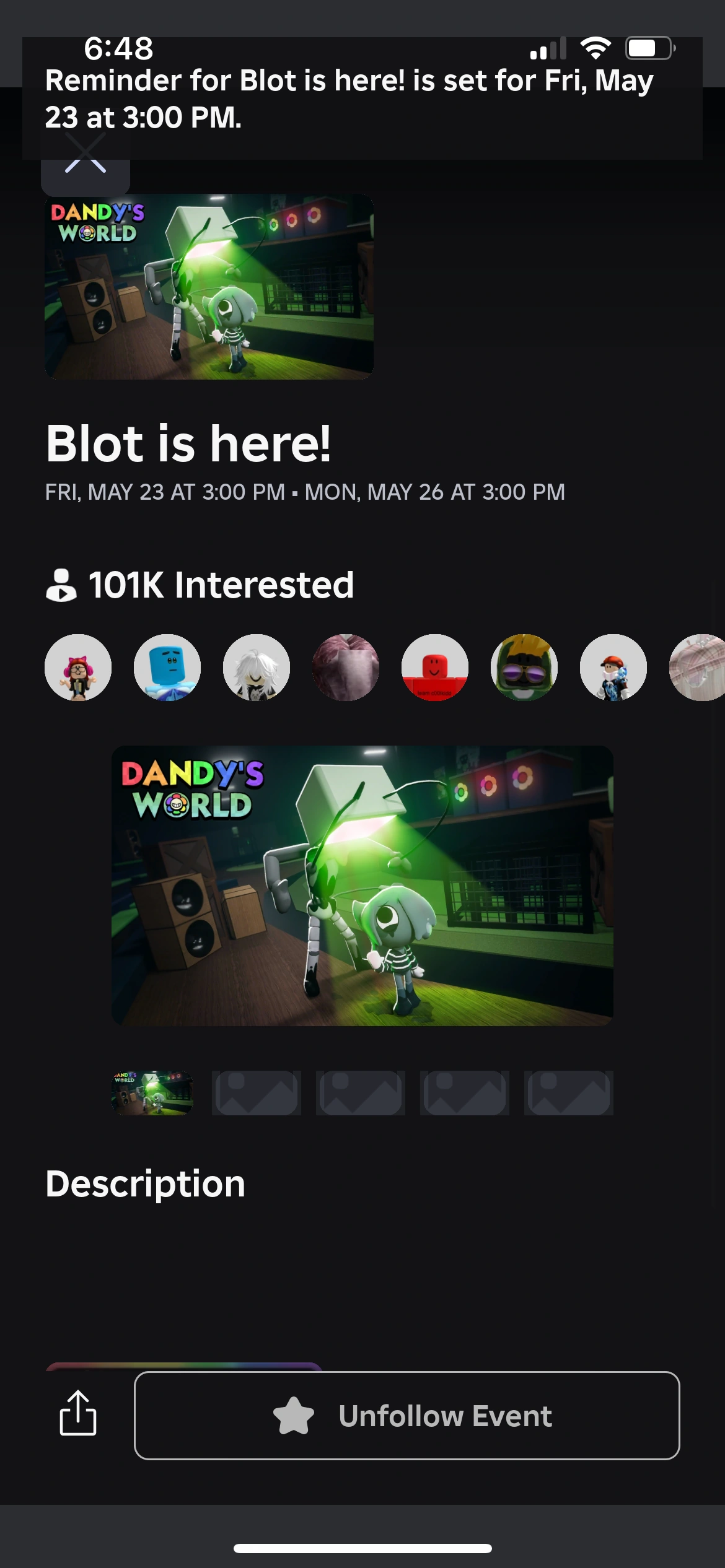725x1568 pixels.
Task: View the blue-faced interested user's avatar
Action: [x=167, y=668]
